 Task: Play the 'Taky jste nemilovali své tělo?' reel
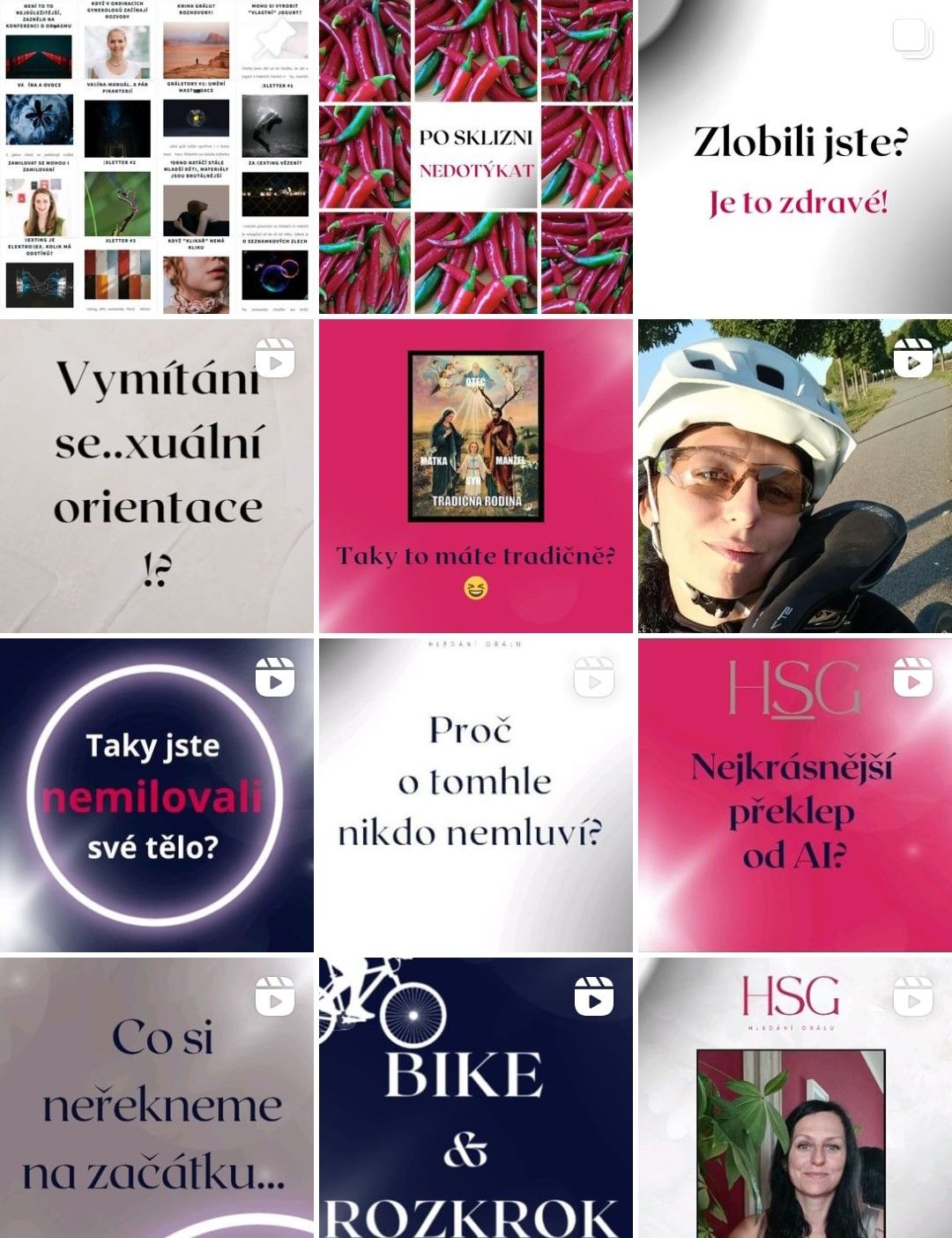(157, 795)
